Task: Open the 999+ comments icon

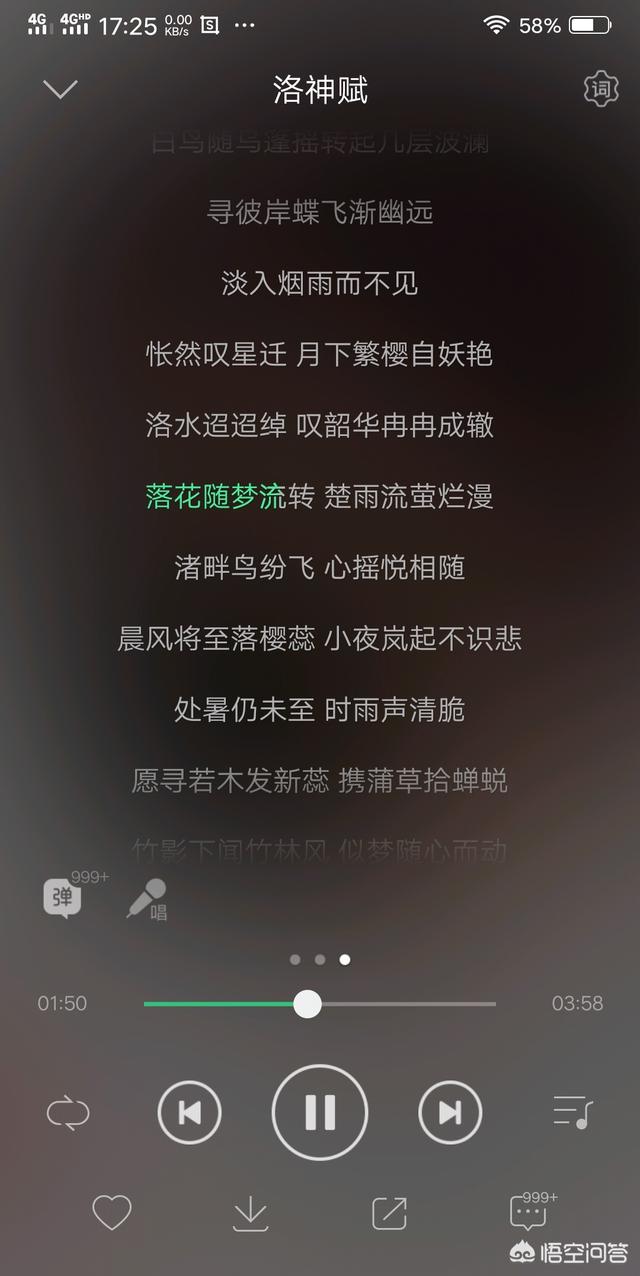Action: point(532,1210)
